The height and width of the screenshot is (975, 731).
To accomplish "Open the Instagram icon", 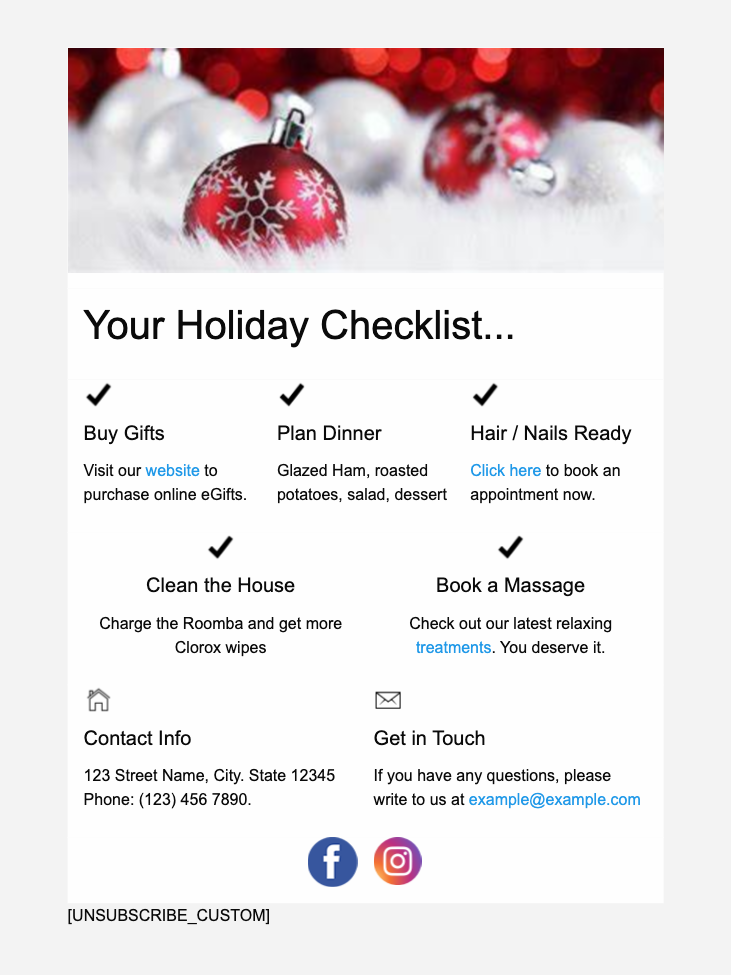I will (x=398, y=861).
